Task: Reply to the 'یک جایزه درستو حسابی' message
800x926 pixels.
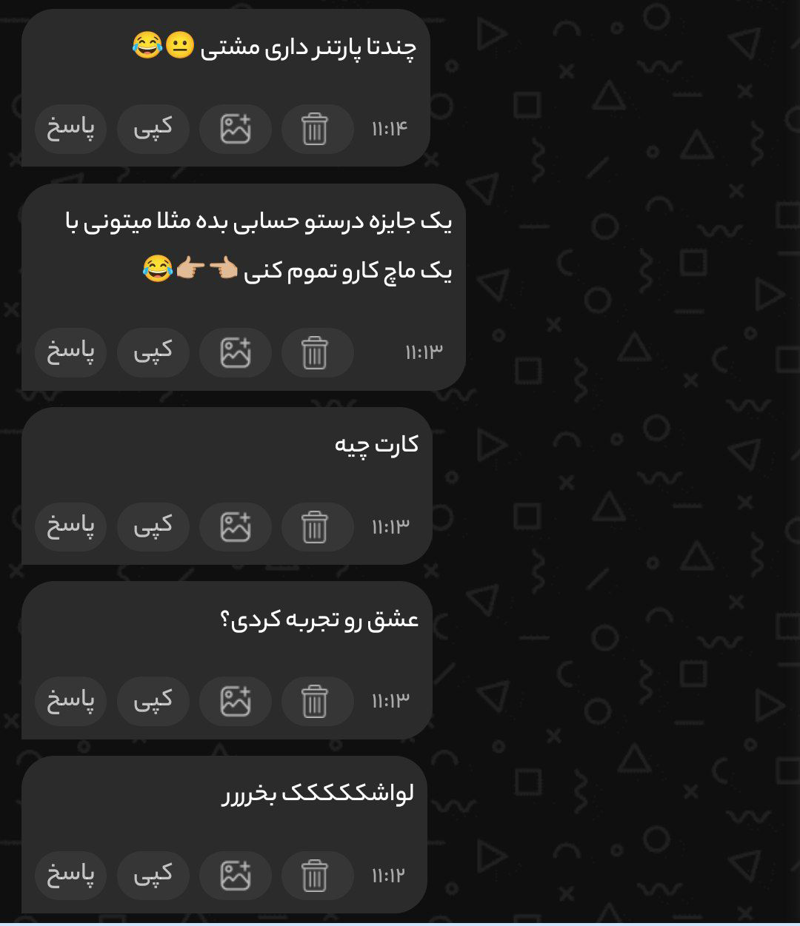Action: pyautogui.click(x=71, y=352)
